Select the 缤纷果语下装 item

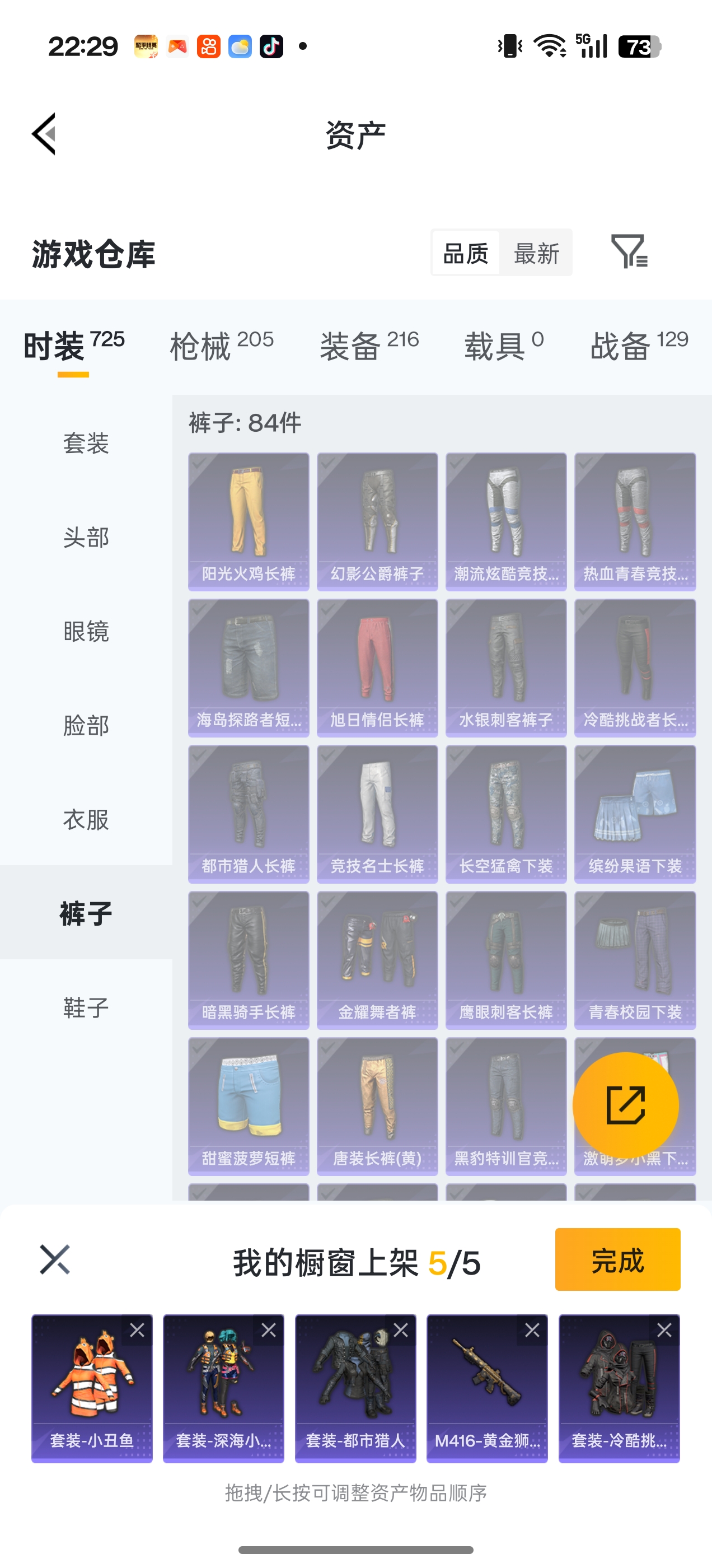point(635,813)
